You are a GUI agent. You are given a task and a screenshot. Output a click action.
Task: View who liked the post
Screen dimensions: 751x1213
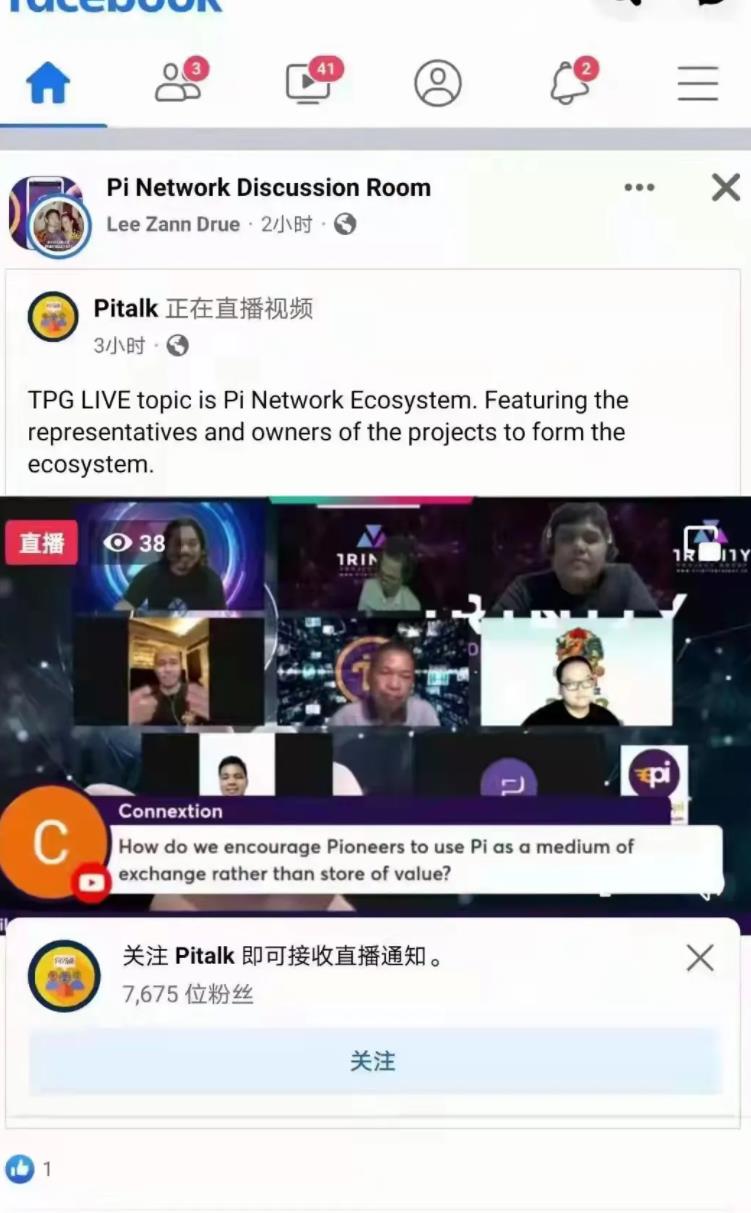pos(28,1168)
